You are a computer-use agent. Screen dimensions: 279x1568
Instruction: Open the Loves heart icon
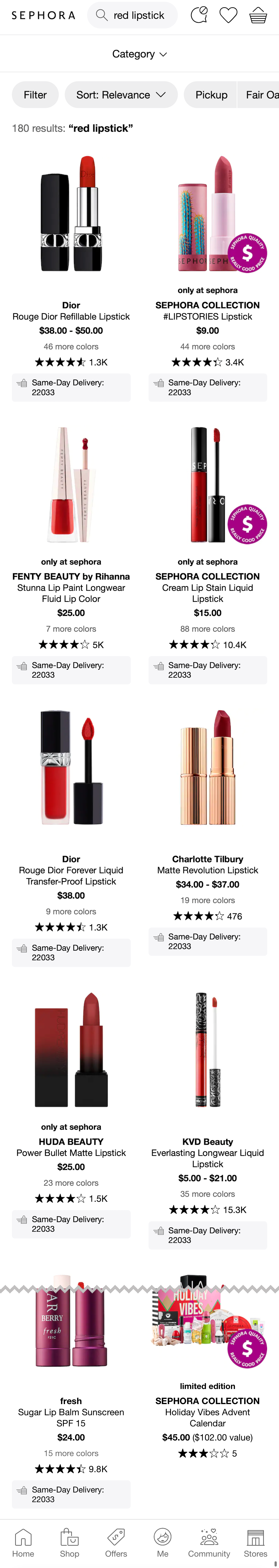coord(228,15)
